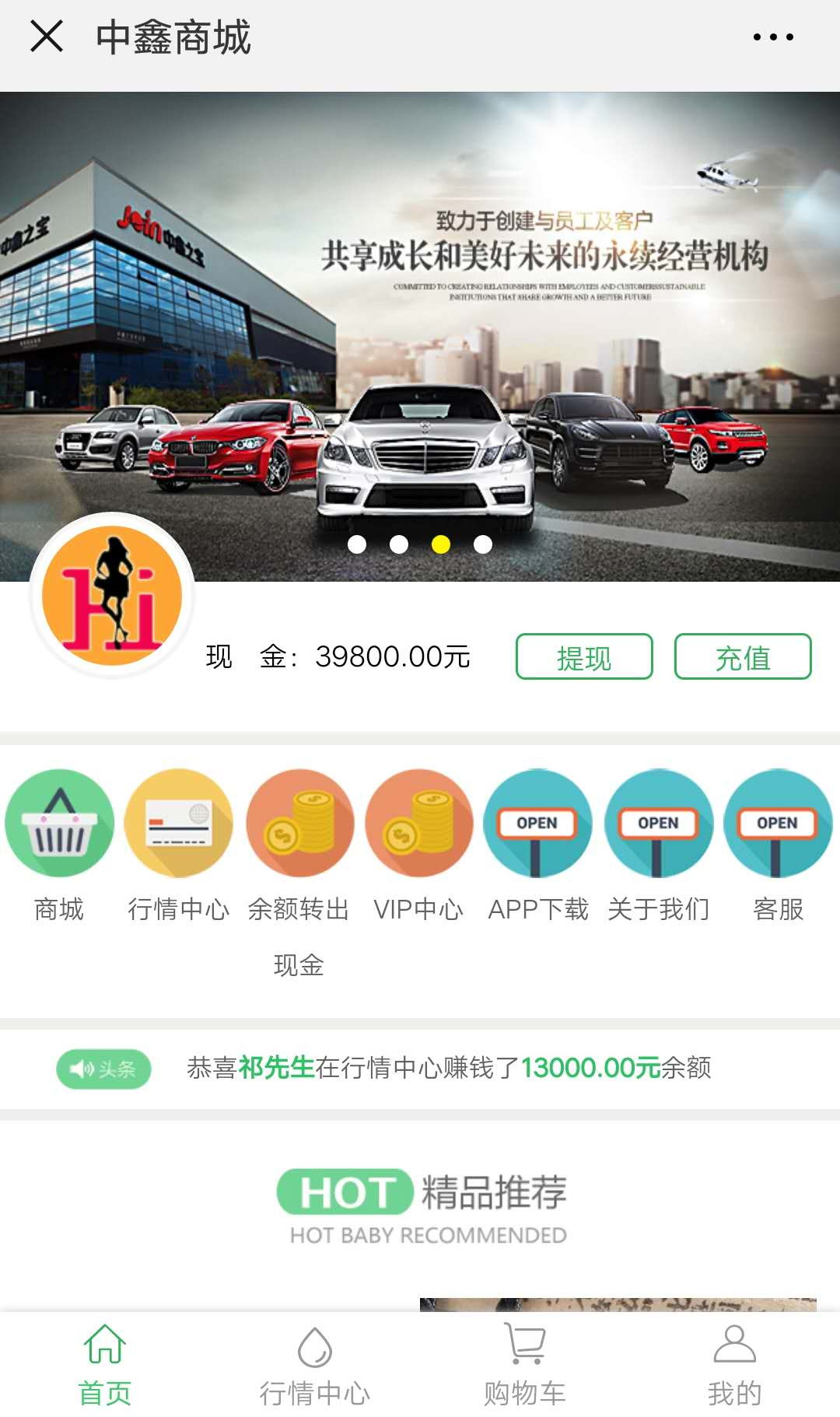Open the three-dot overflow menu

[x=773, y=37]
